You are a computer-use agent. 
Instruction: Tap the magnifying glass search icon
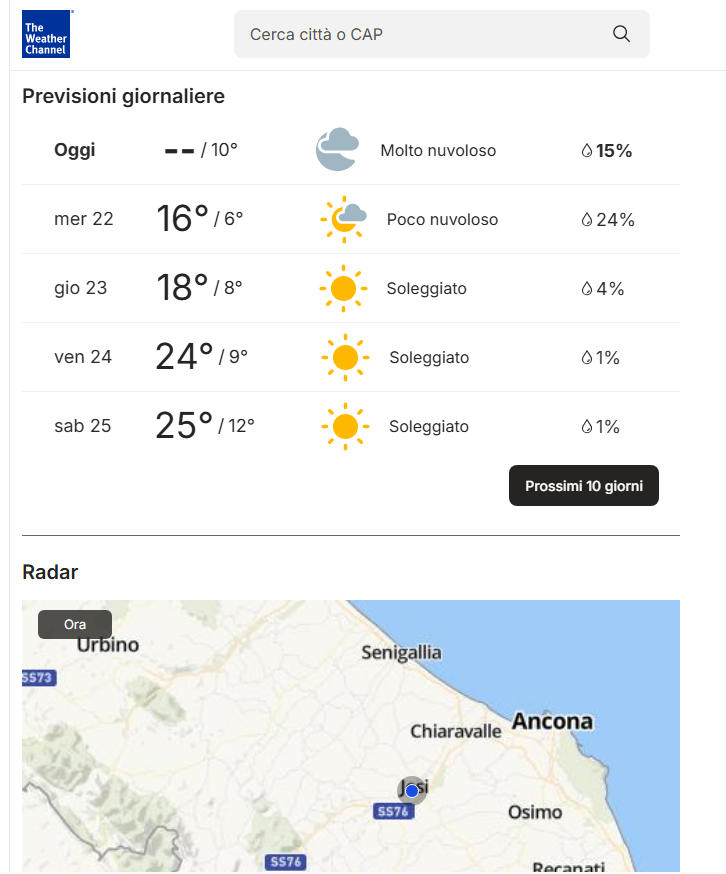(x=621, y=34)
